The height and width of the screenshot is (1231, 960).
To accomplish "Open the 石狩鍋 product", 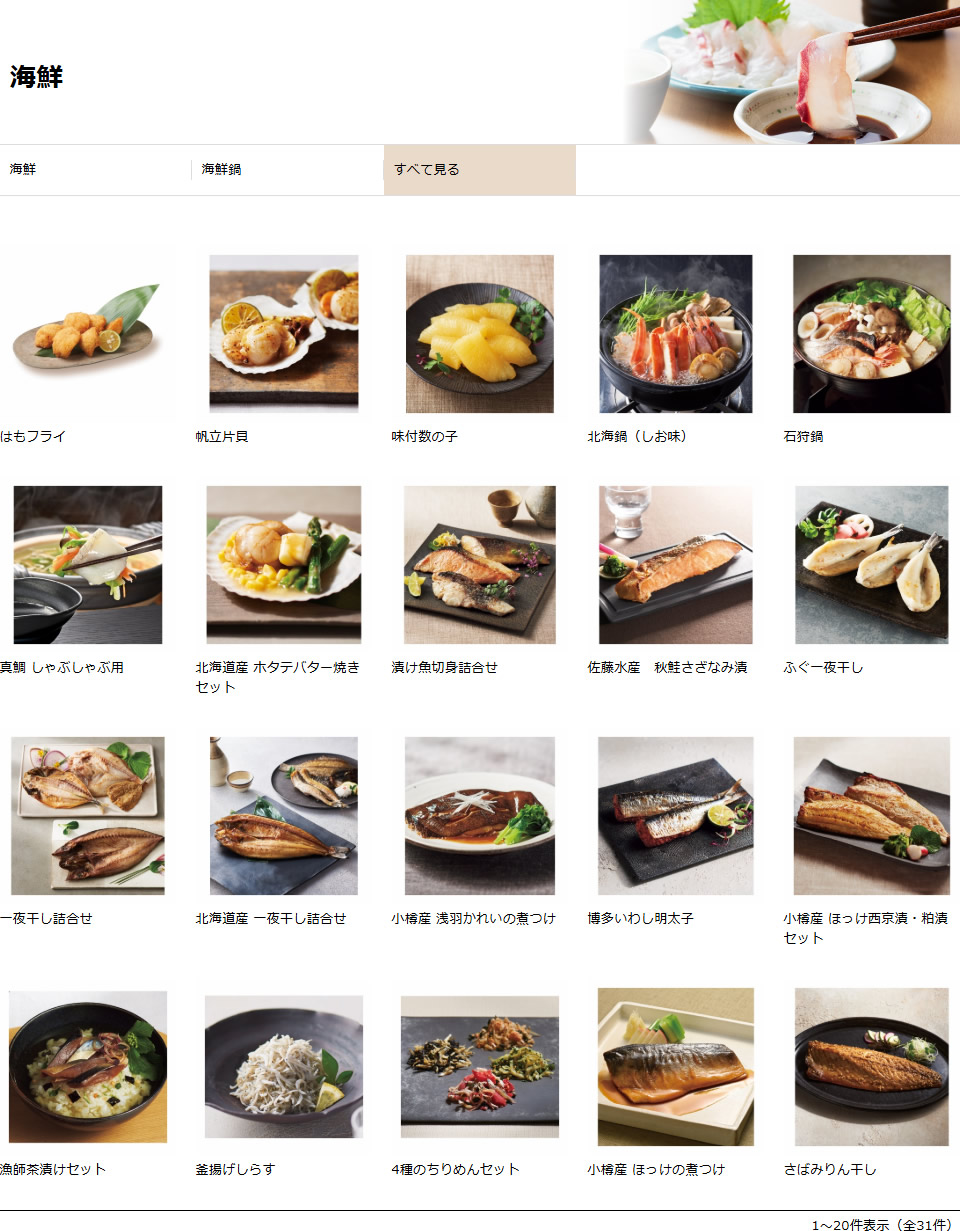I will tap(871, 333).
